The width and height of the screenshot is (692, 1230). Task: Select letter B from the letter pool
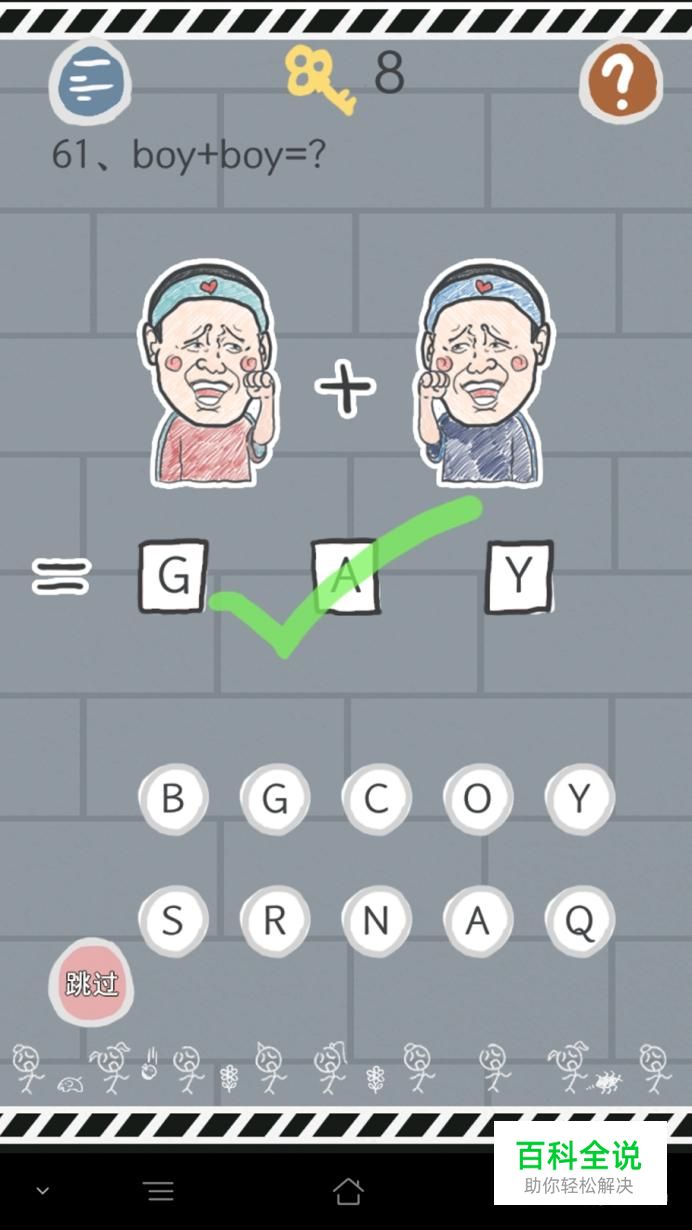pyautogui.click(x=173, y=799)
